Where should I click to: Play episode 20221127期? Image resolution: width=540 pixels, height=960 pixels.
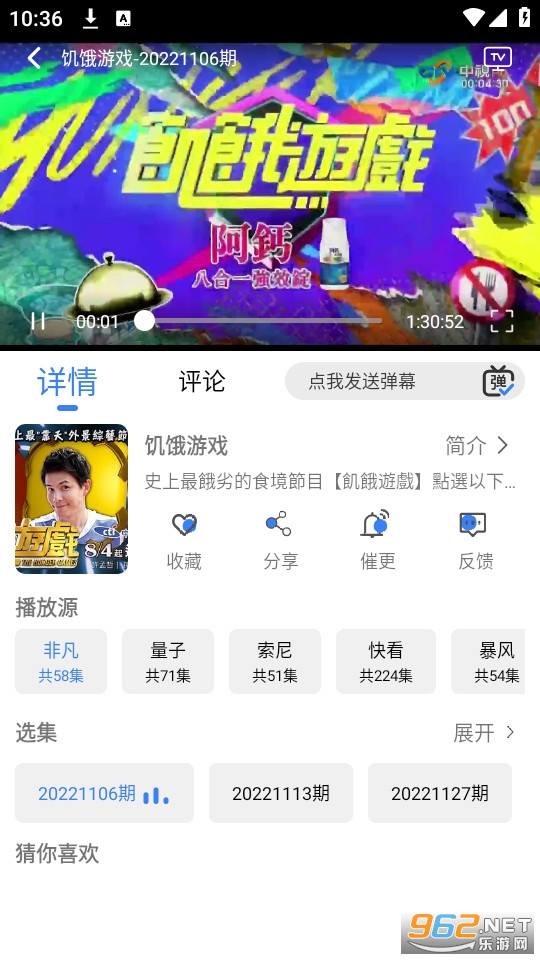coord(440,793)
